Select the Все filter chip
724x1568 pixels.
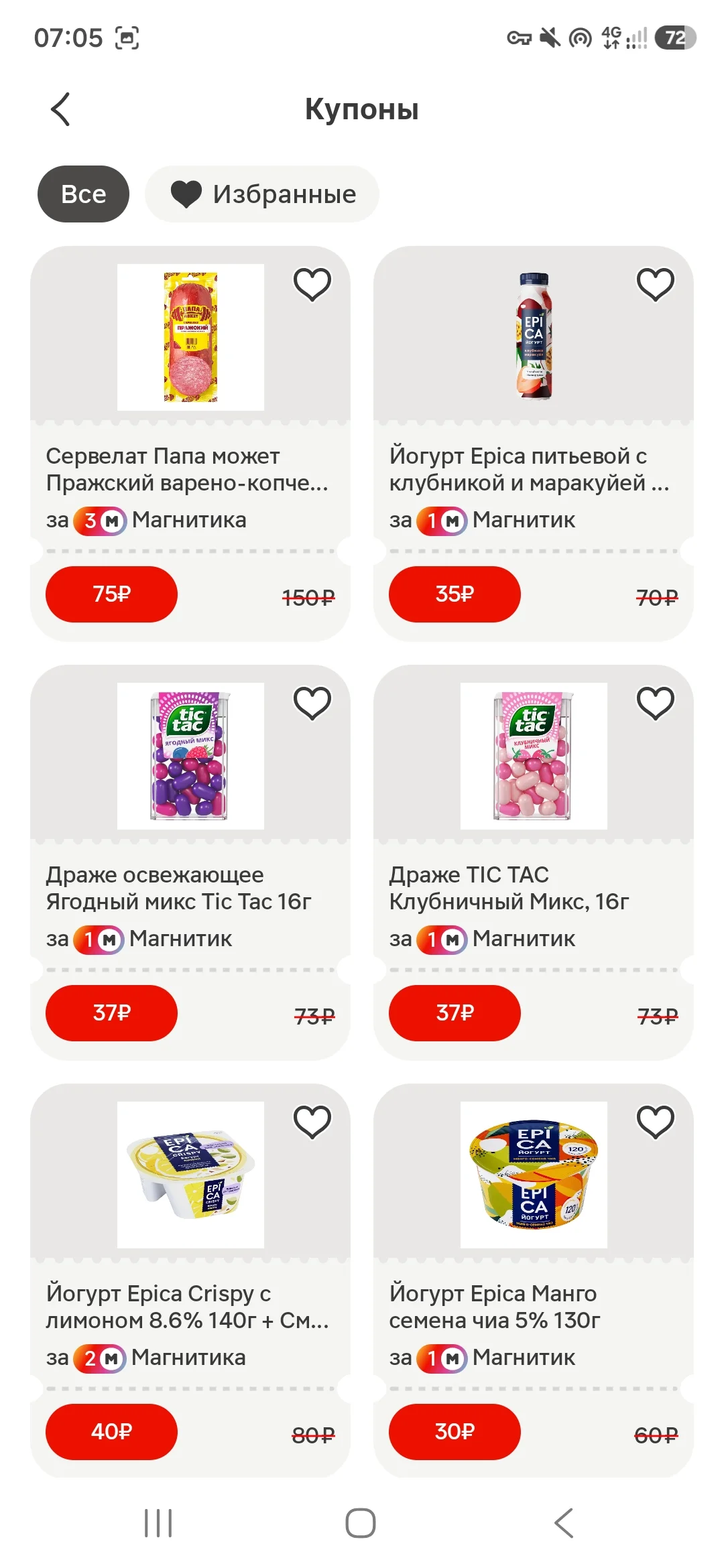(83, 194)
